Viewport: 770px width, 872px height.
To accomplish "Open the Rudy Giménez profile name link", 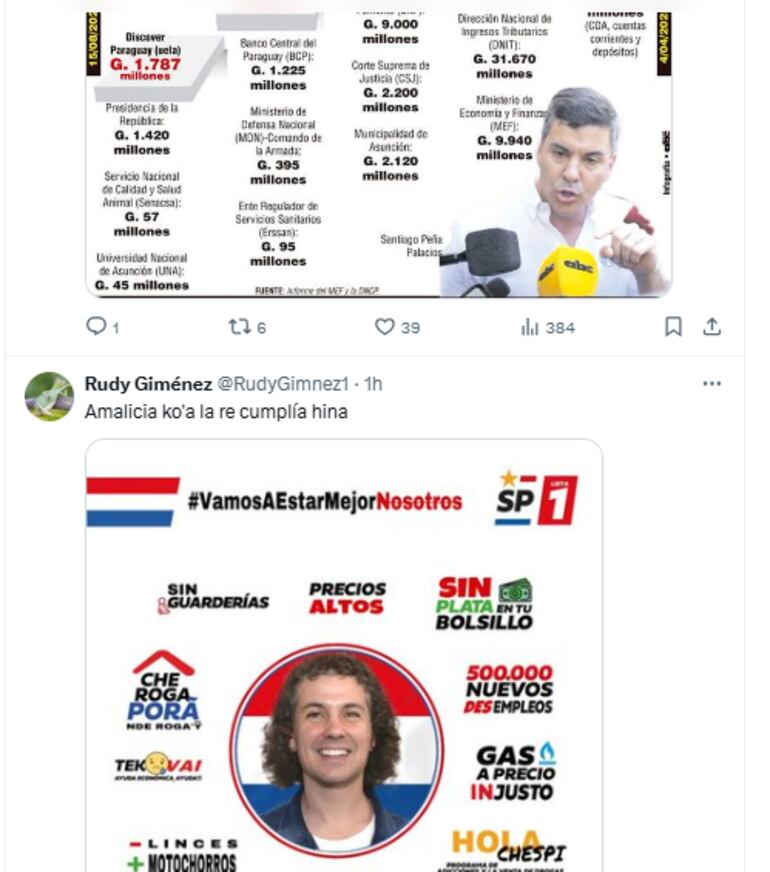I will tap(148, 384).
